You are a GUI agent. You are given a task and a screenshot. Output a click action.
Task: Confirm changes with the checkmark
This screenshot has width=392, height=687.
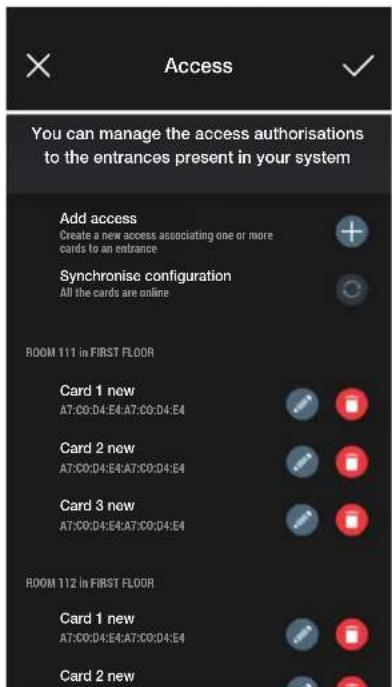coord(358,66)
